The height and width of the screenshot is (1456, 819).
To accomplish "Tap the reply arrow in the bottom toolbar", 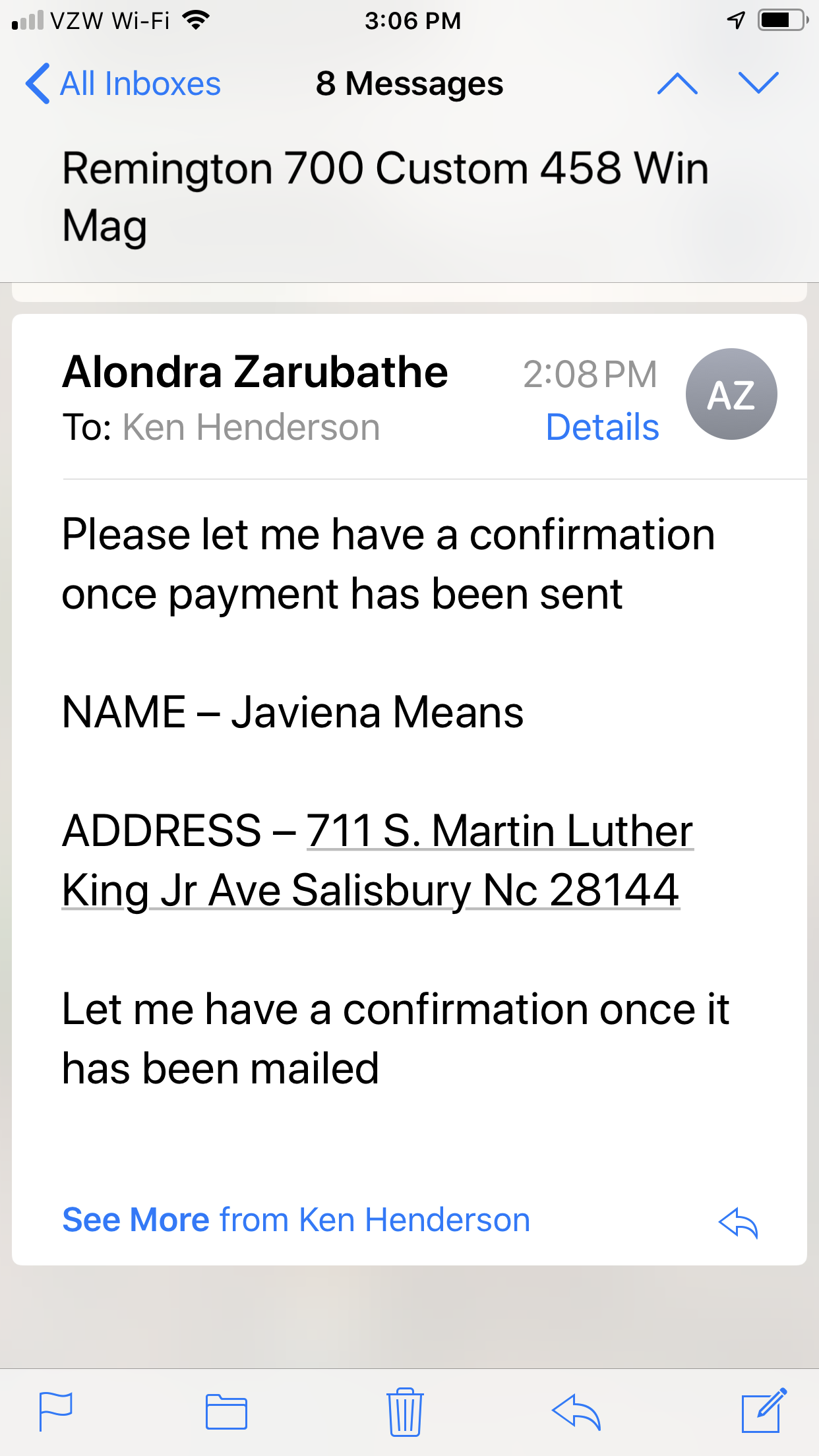I will (x=576, y=1412).
